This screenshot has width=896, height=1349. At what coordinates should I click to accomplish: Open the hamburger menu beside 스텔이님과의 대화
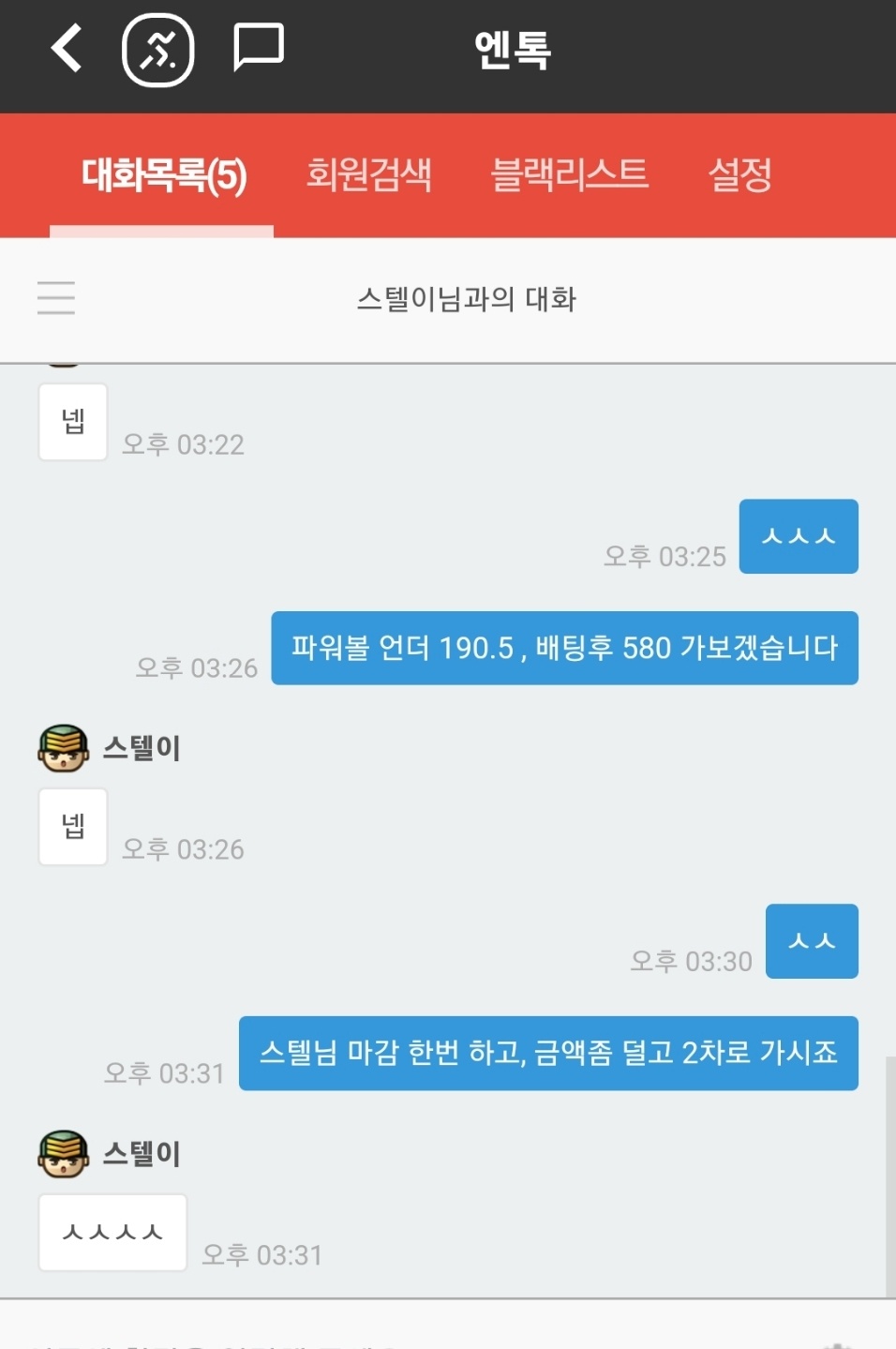point(56,298)
